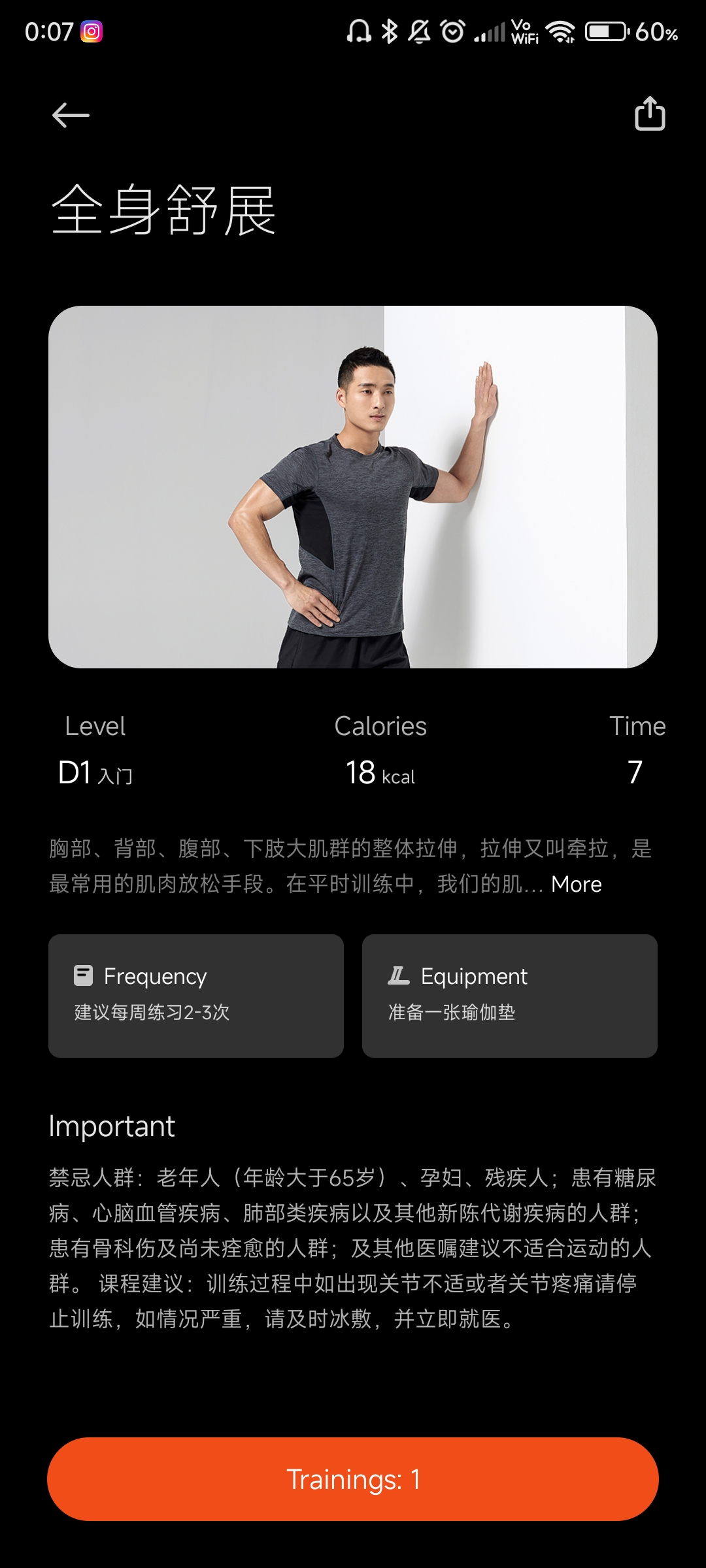Screen dimensions: 706x1568
Task: Go back using the arrow icon
Action: pos(71,115)
